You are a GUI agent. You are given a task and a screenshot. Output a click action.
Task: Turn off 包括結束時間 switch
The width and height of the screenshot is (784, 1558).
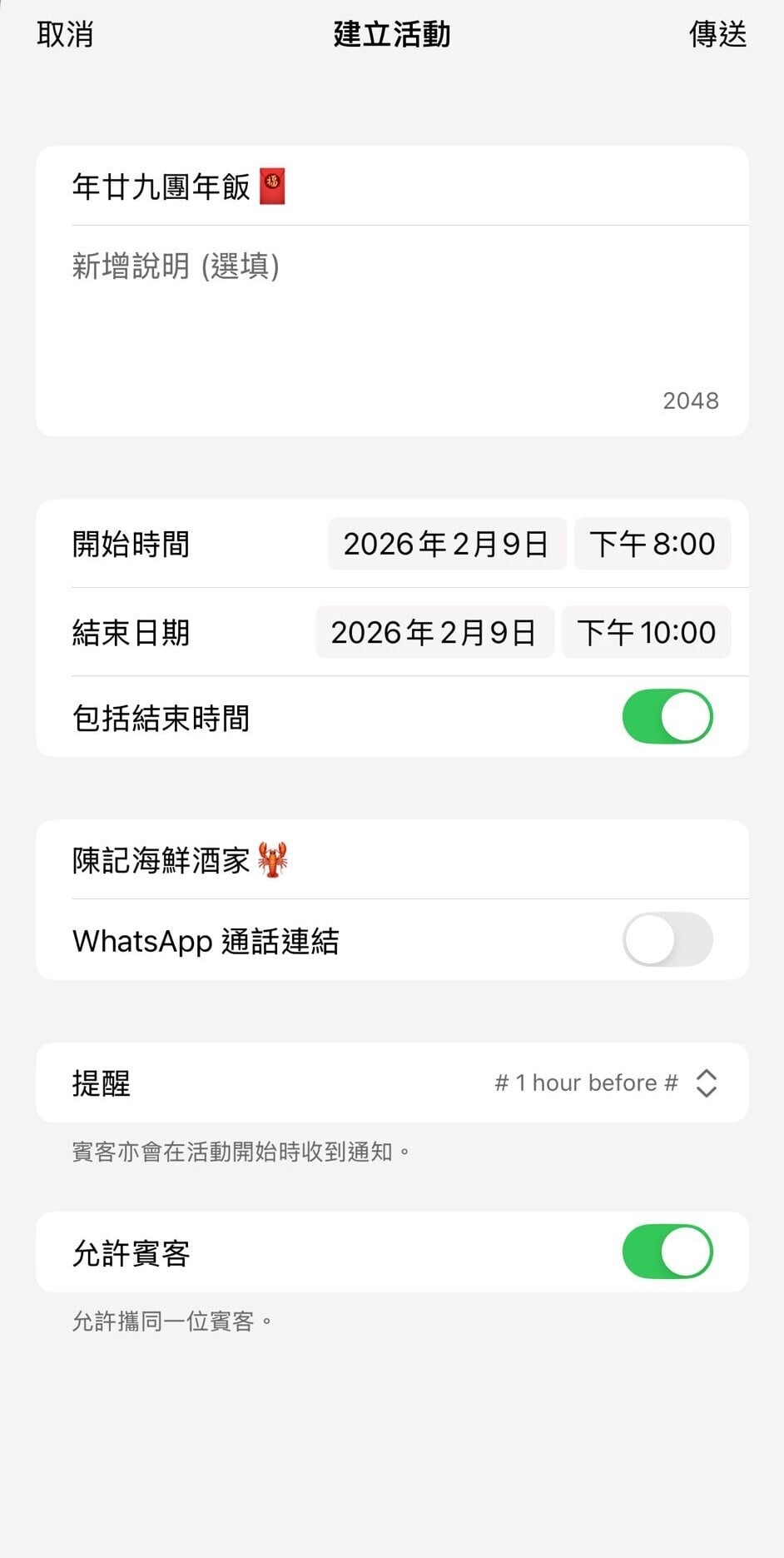pos(667,717)
